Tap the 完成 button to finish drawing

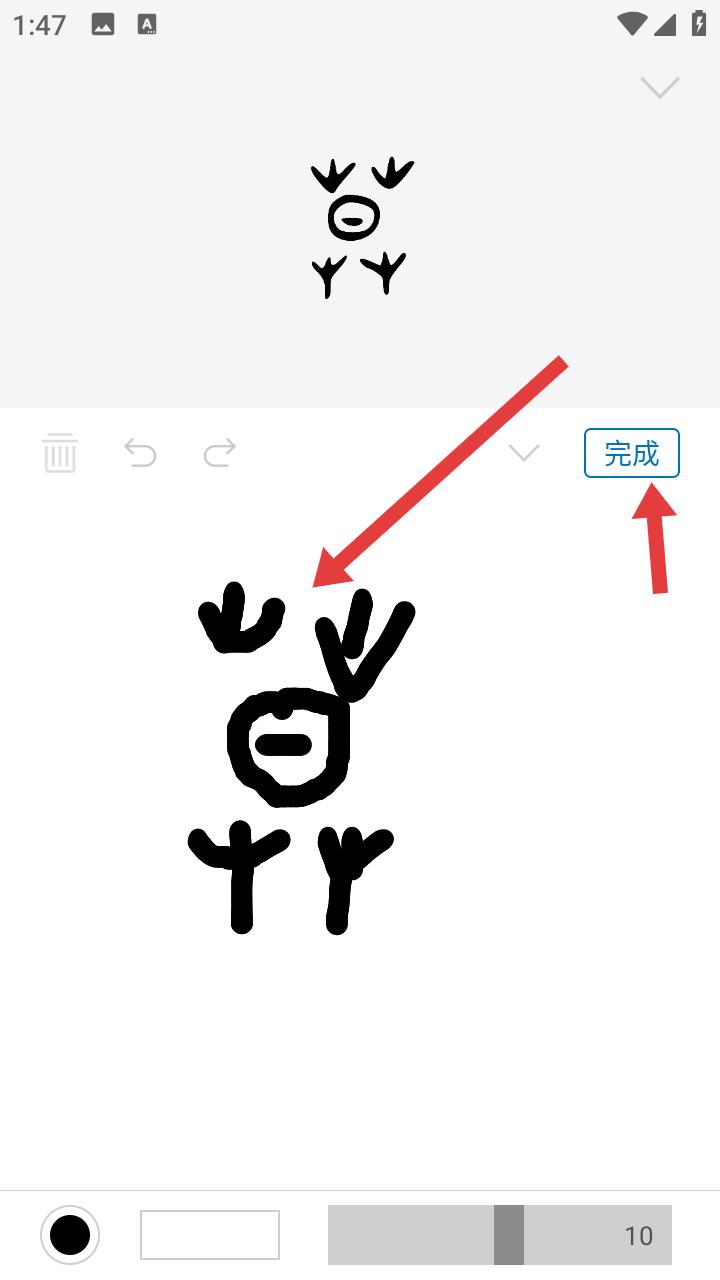[x=632, y=453]
